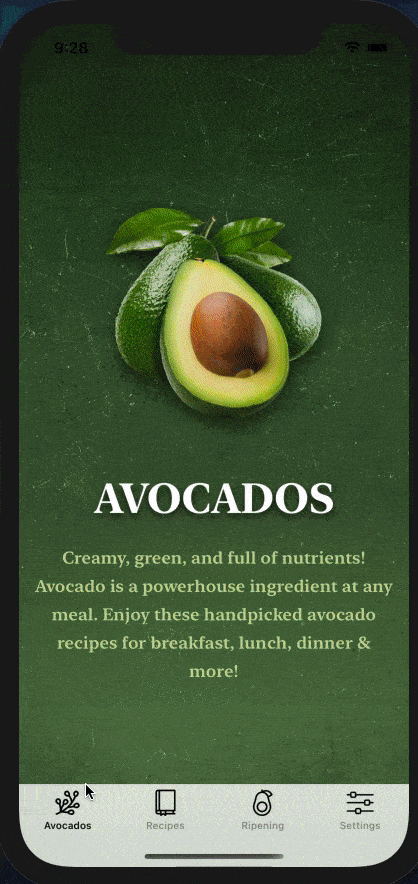Image resolution: width=418 pixels, height=884 pixels.
Task: Switch to the Recipes tab
Action: 165,810
